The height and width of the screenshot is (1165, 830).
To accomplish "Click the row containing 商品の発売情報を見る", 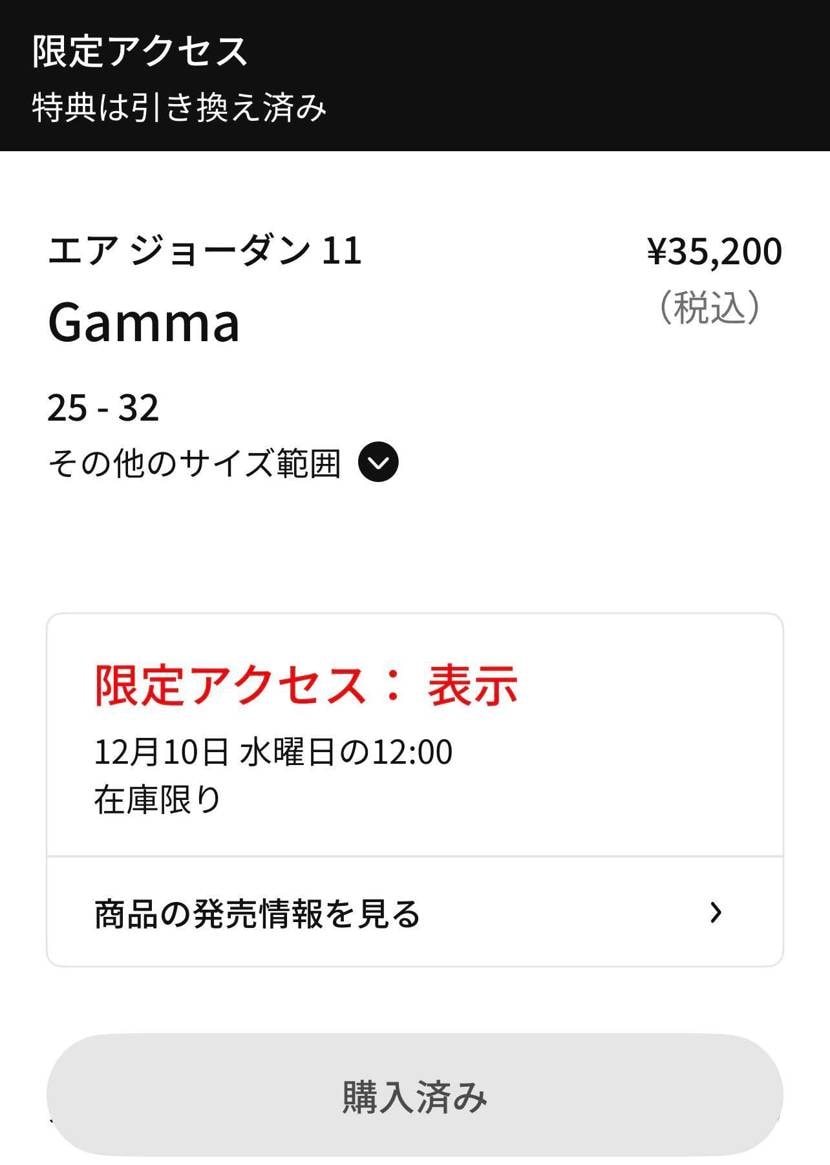I will tap(414, 911).
